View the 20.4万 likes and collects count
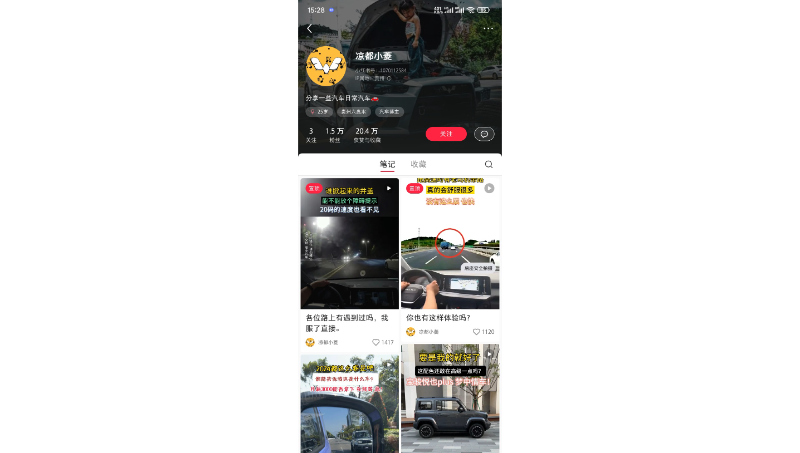Screen dimensions: 800x453 (x=366, y=135)
